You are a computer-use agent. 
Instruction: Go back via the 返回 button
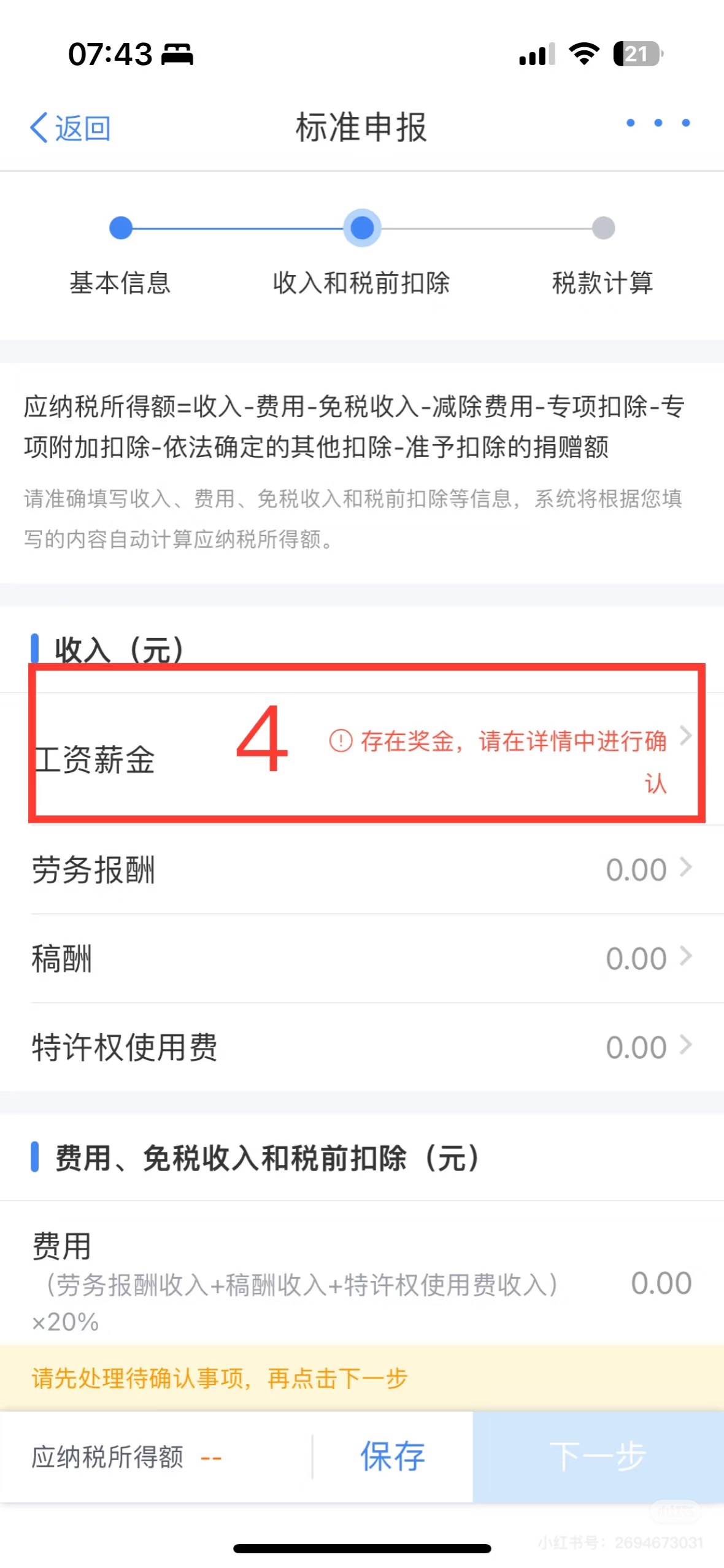coord(70,128)
